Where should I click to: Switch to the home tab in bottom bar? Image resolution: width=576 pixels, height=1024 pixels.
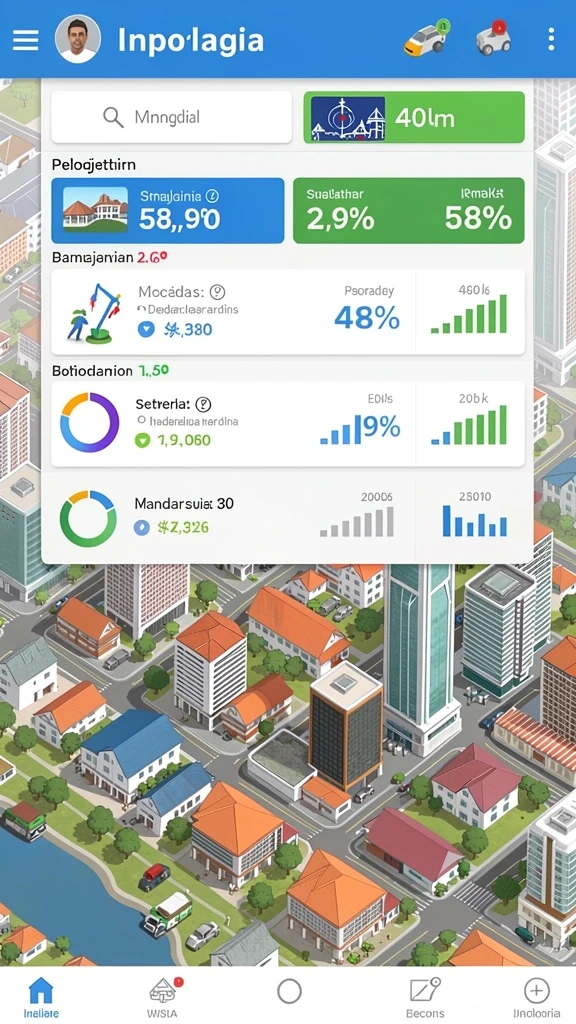tap(41, 997)
